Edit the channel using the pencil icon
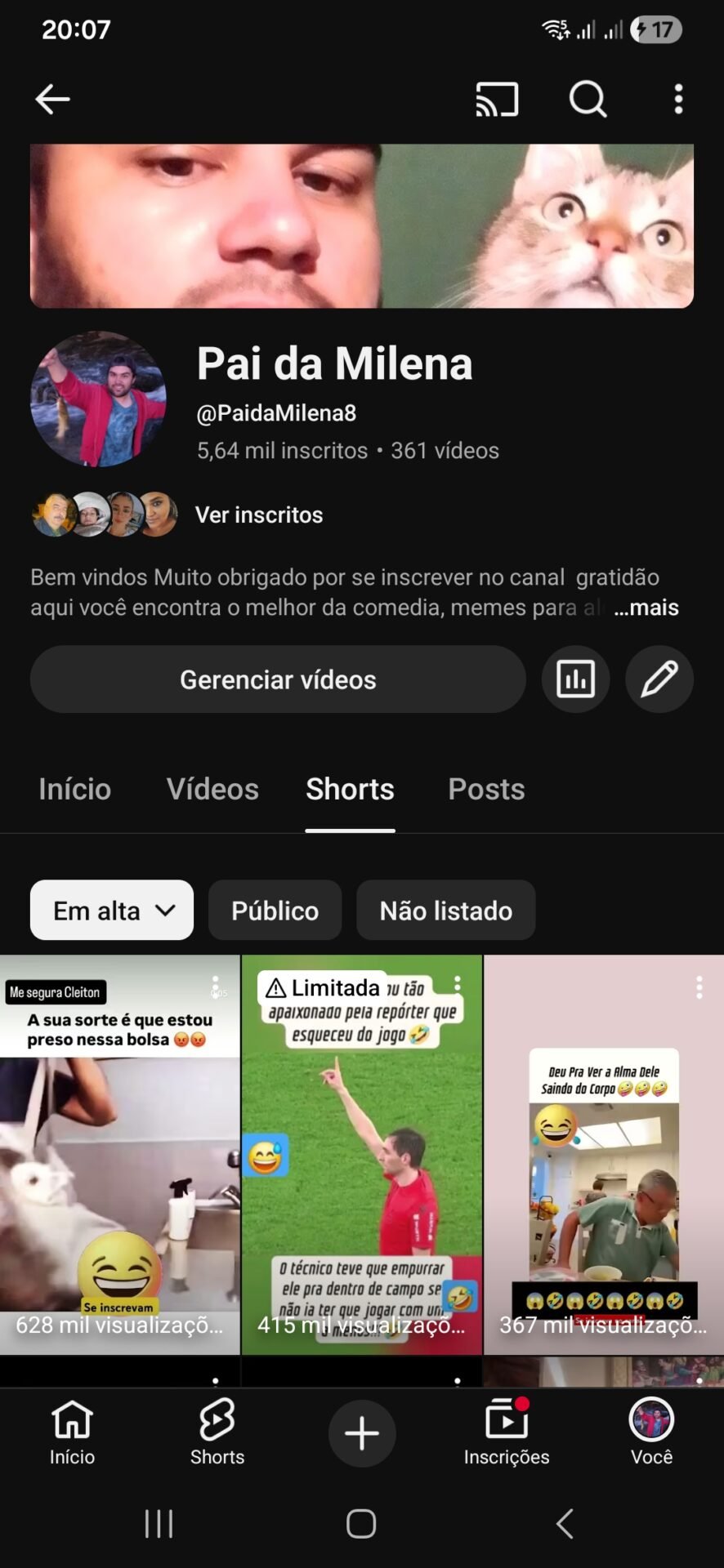 pyautogui.click(x=659, y=679)
